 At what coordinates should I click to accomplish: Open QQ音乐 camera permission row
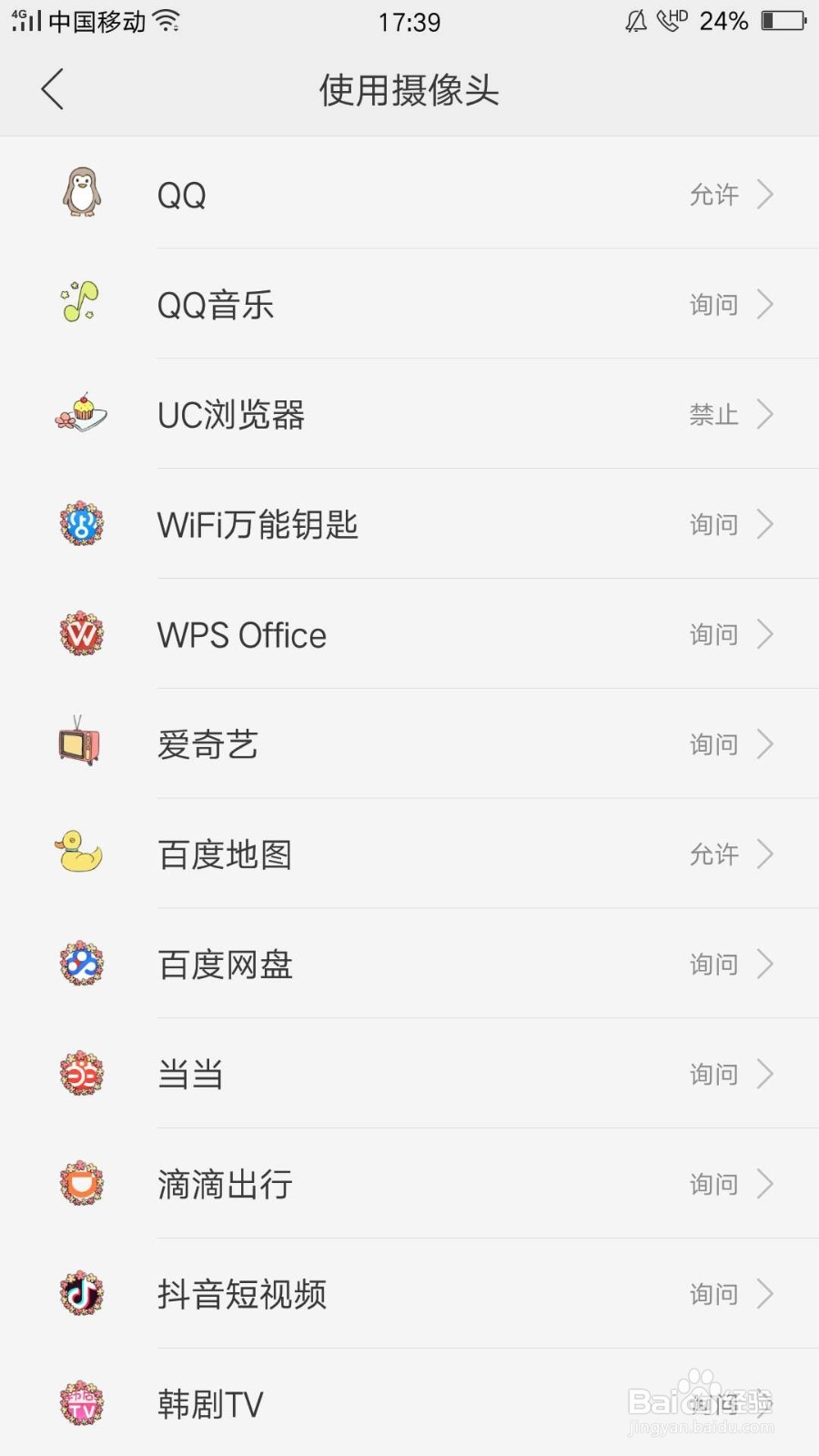409,305
